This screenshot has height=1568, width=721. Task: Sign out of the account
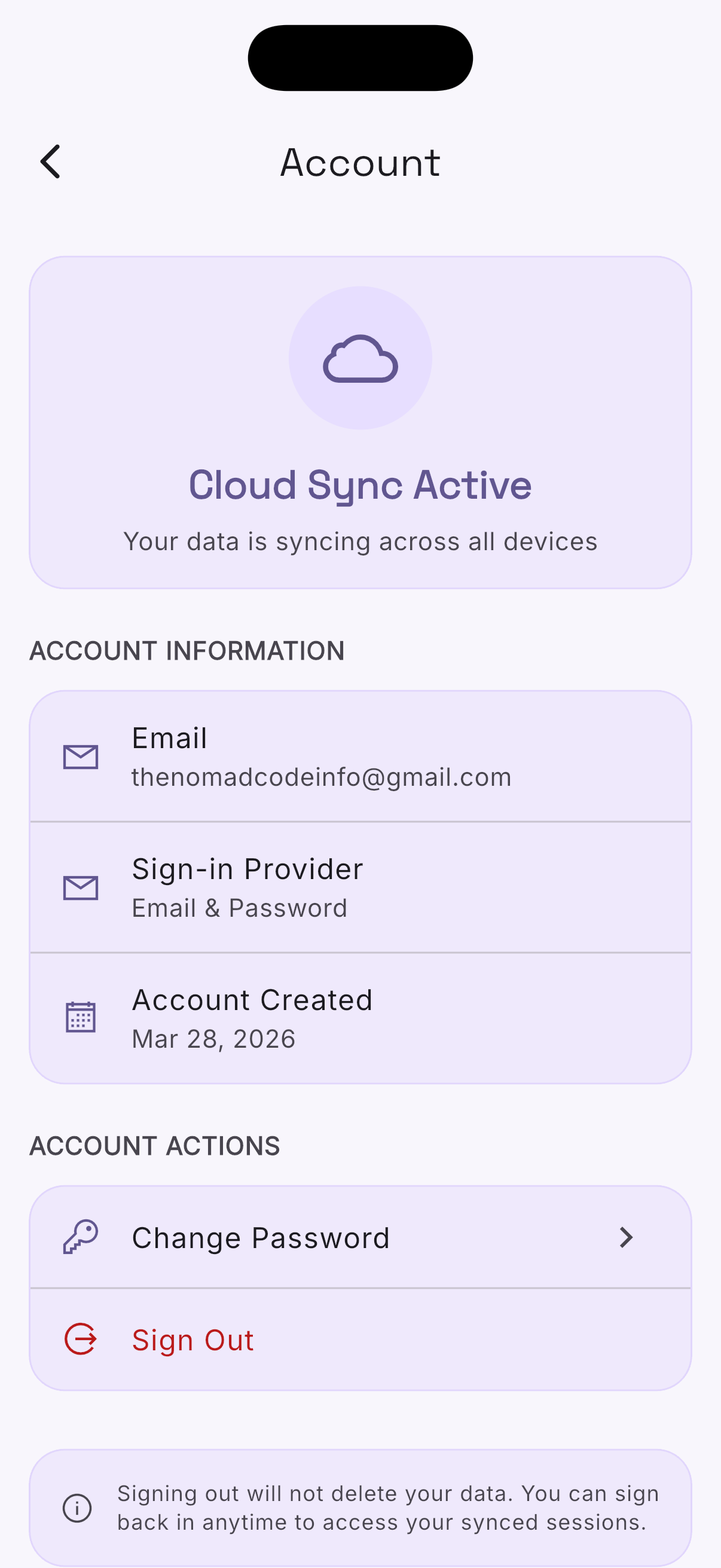click(x=359, y=1340)
